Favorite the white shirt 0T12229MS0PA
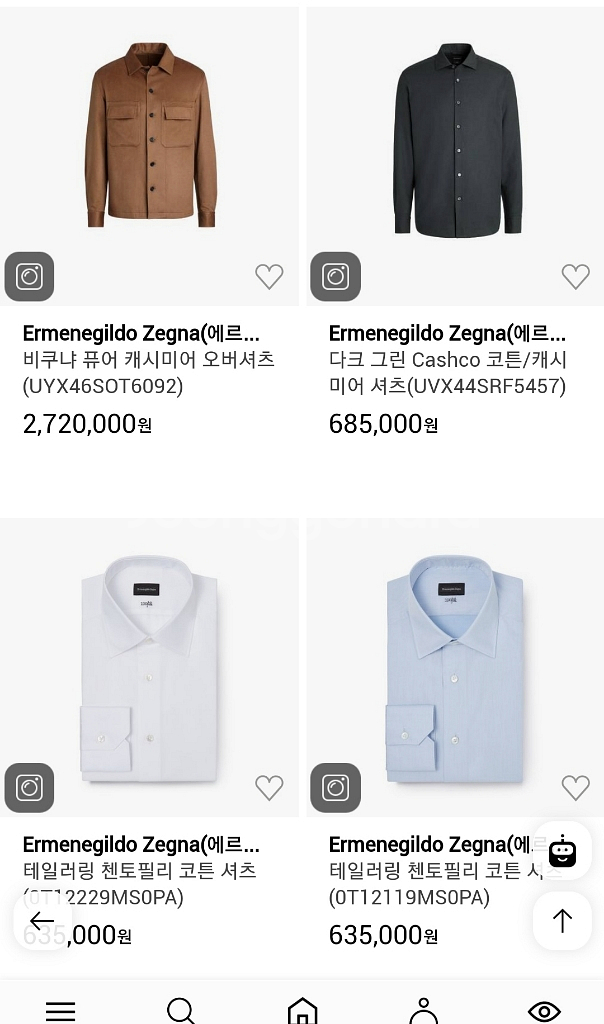Image resolution: width=604 pixels, height=1024 pixels. tap(269, 788)
